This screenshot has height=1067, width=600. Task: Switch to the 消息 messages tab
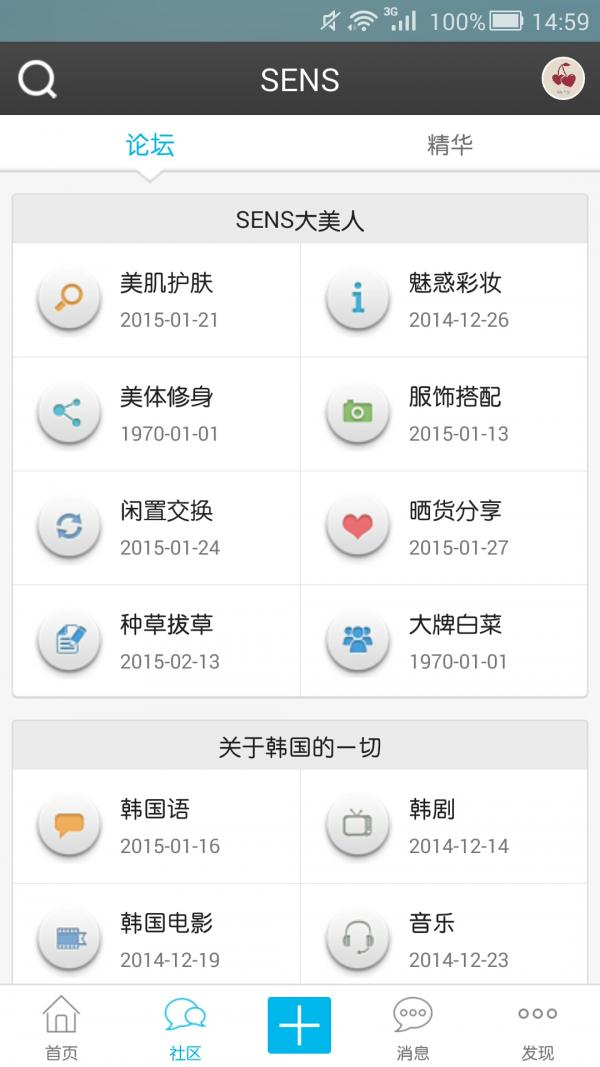[412, 1027]
